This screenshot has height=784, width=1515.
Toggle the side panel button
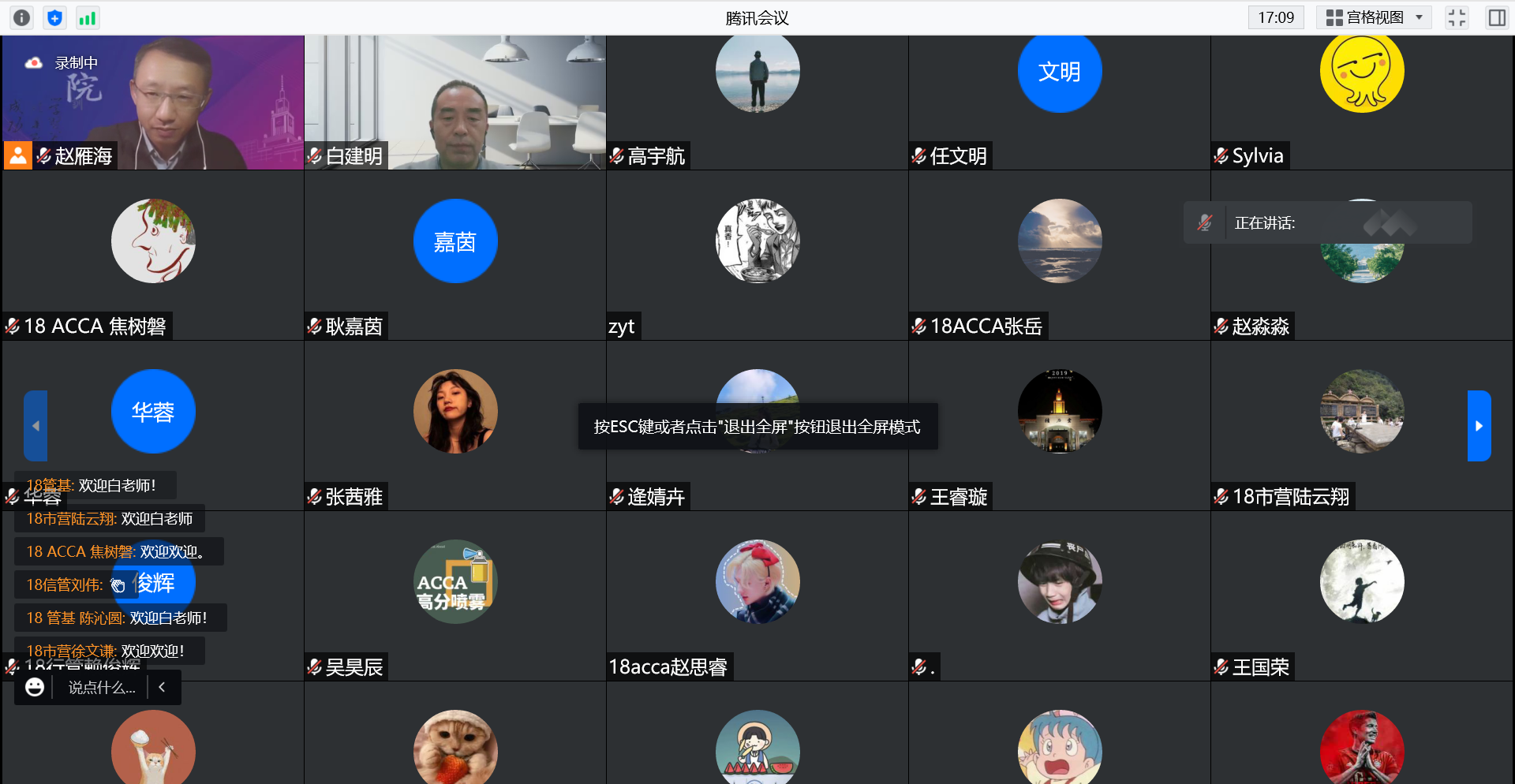pyautogui.click(x=1496, y=17)
